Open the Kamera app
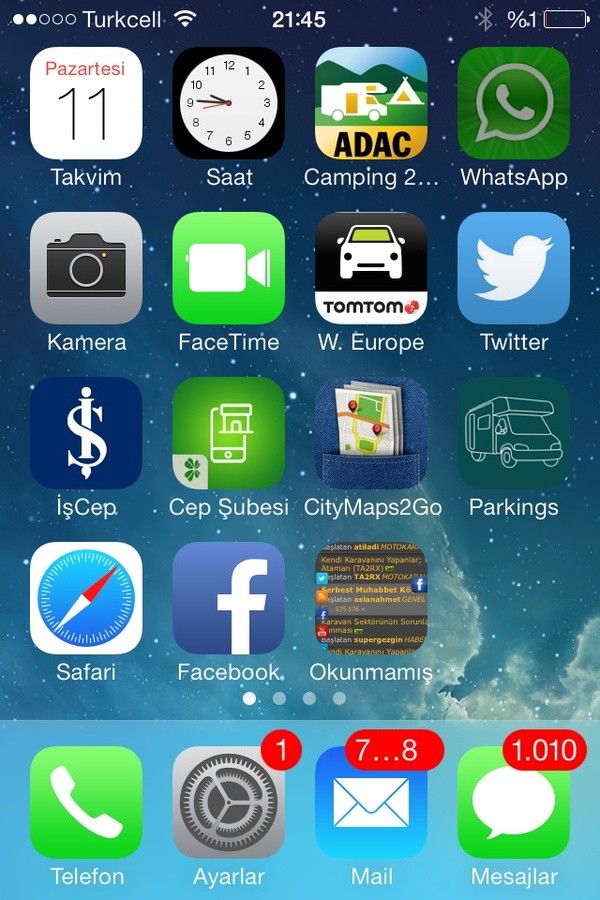This screenshot has width=600, height=900. (x=86, y=268)
